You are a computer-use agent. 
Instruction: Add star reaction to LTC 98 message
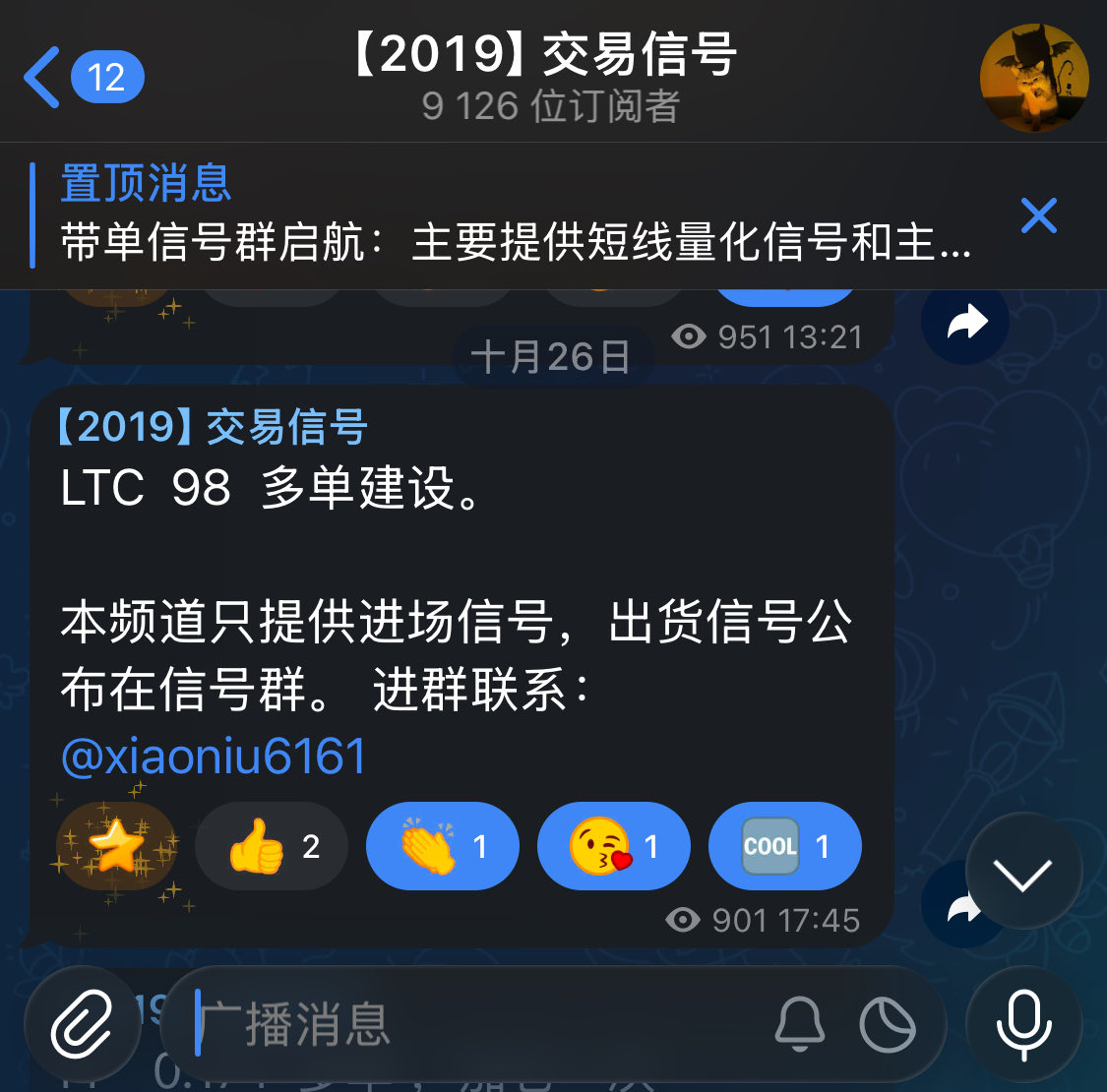click(116, 846)
